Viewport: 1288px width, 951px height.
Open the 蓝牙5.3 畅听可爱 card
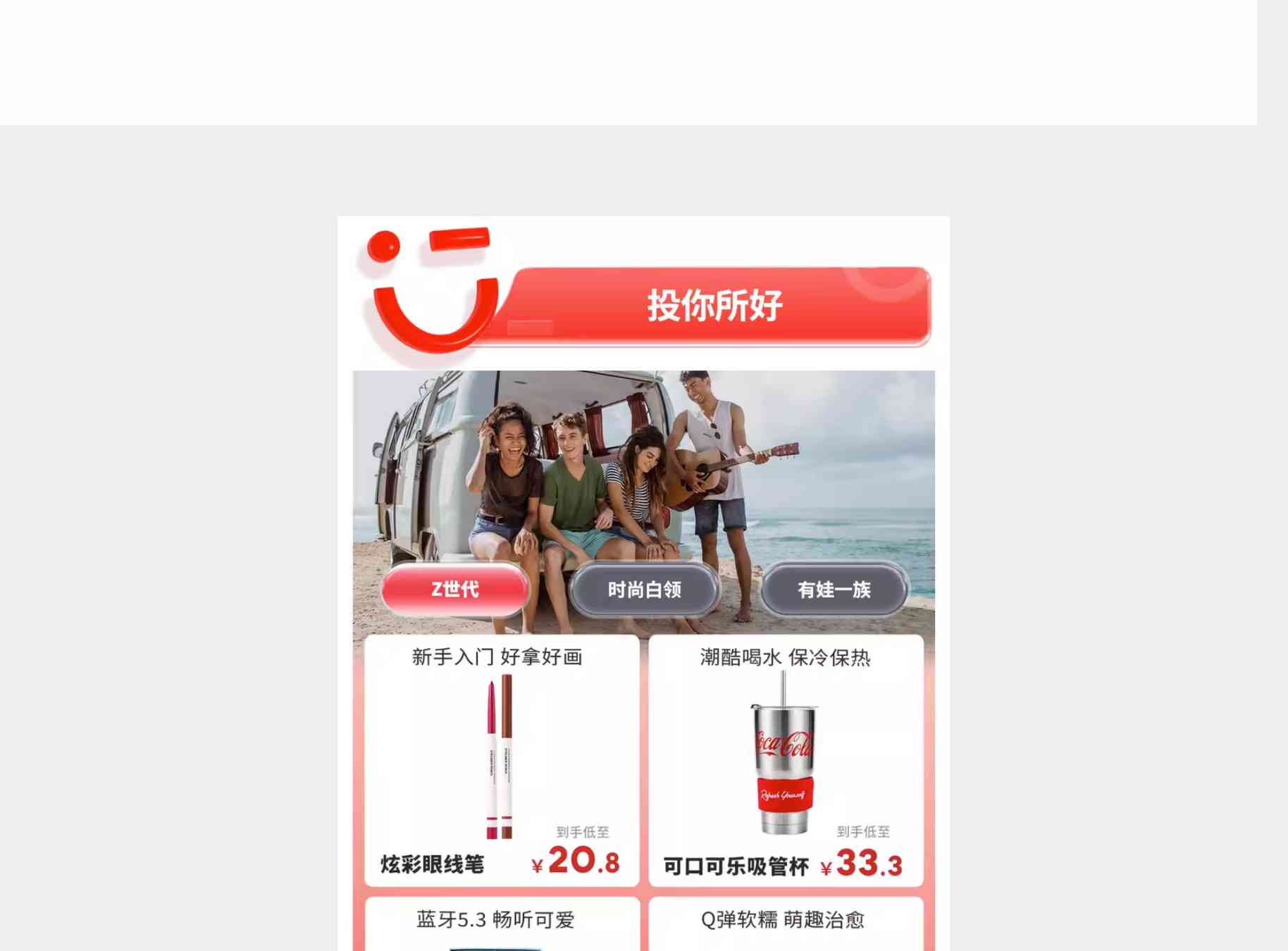502,924
